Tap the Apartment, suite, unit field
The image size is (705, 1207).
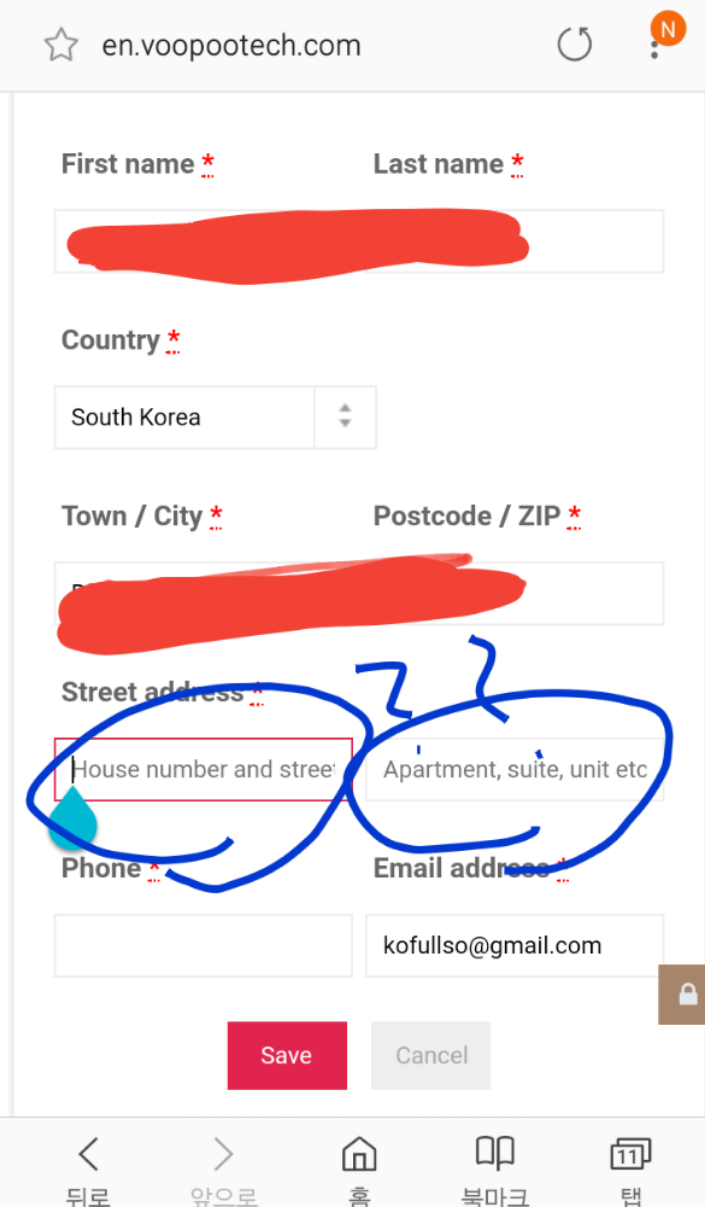click(x=514, y=769)
